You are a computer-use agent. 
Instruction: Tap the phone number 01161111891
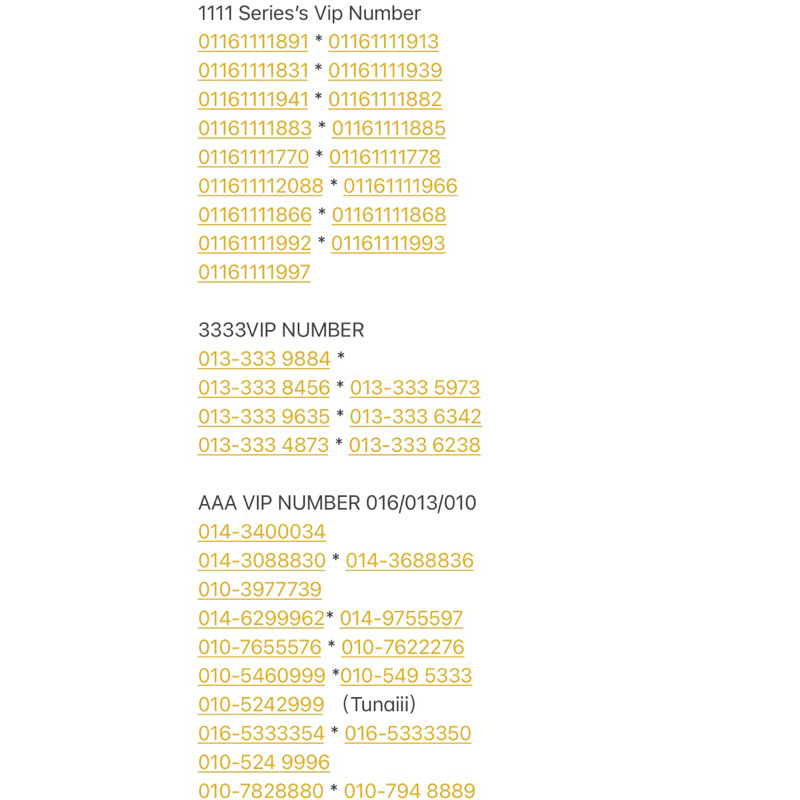click(253, 42)
